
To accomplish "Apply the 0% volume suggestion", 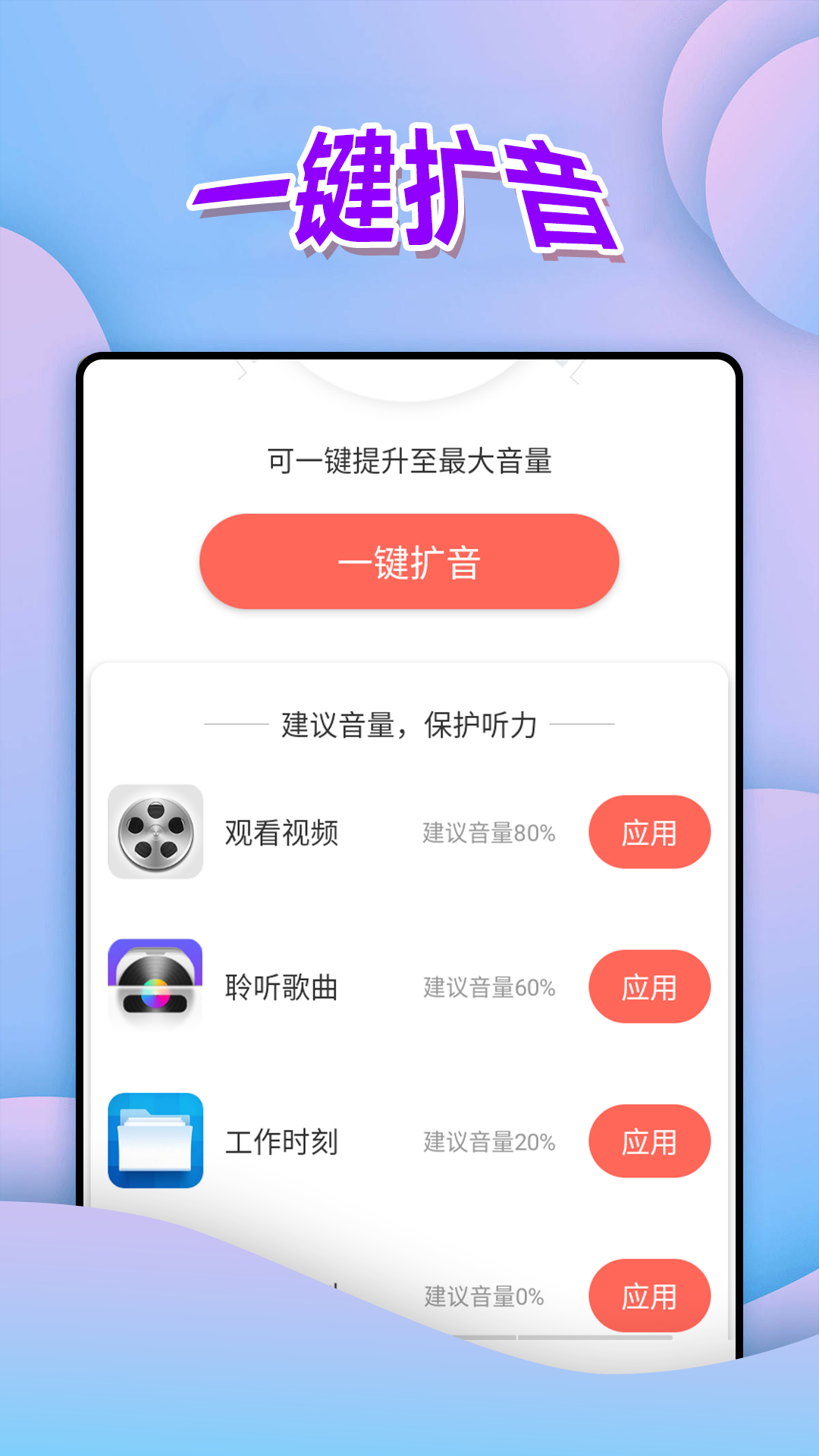I will click(650, 1296).
